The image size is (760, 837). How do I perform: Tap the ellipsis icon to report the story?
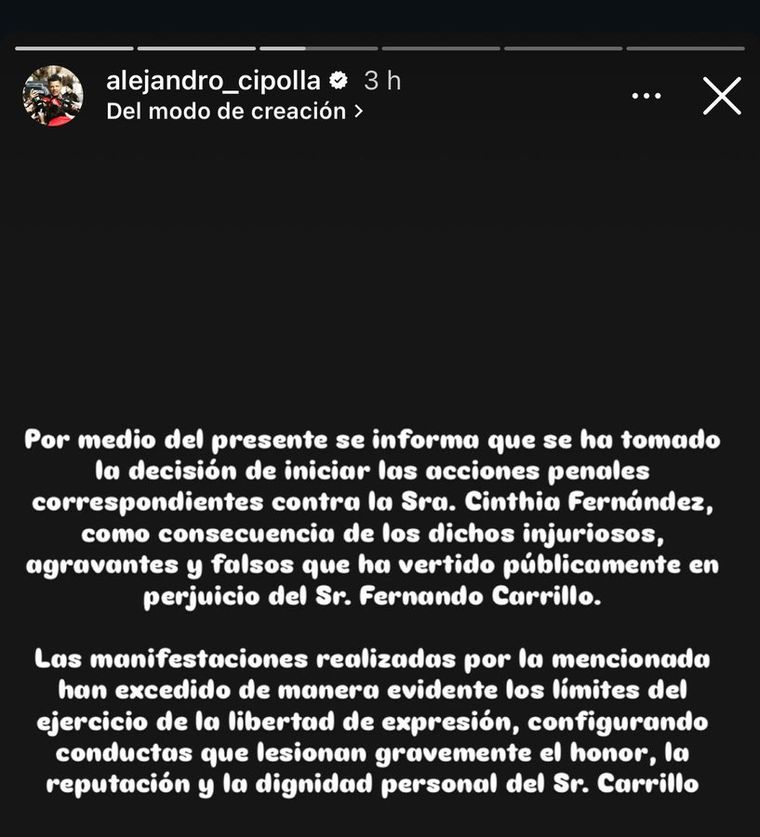[647, 95]
